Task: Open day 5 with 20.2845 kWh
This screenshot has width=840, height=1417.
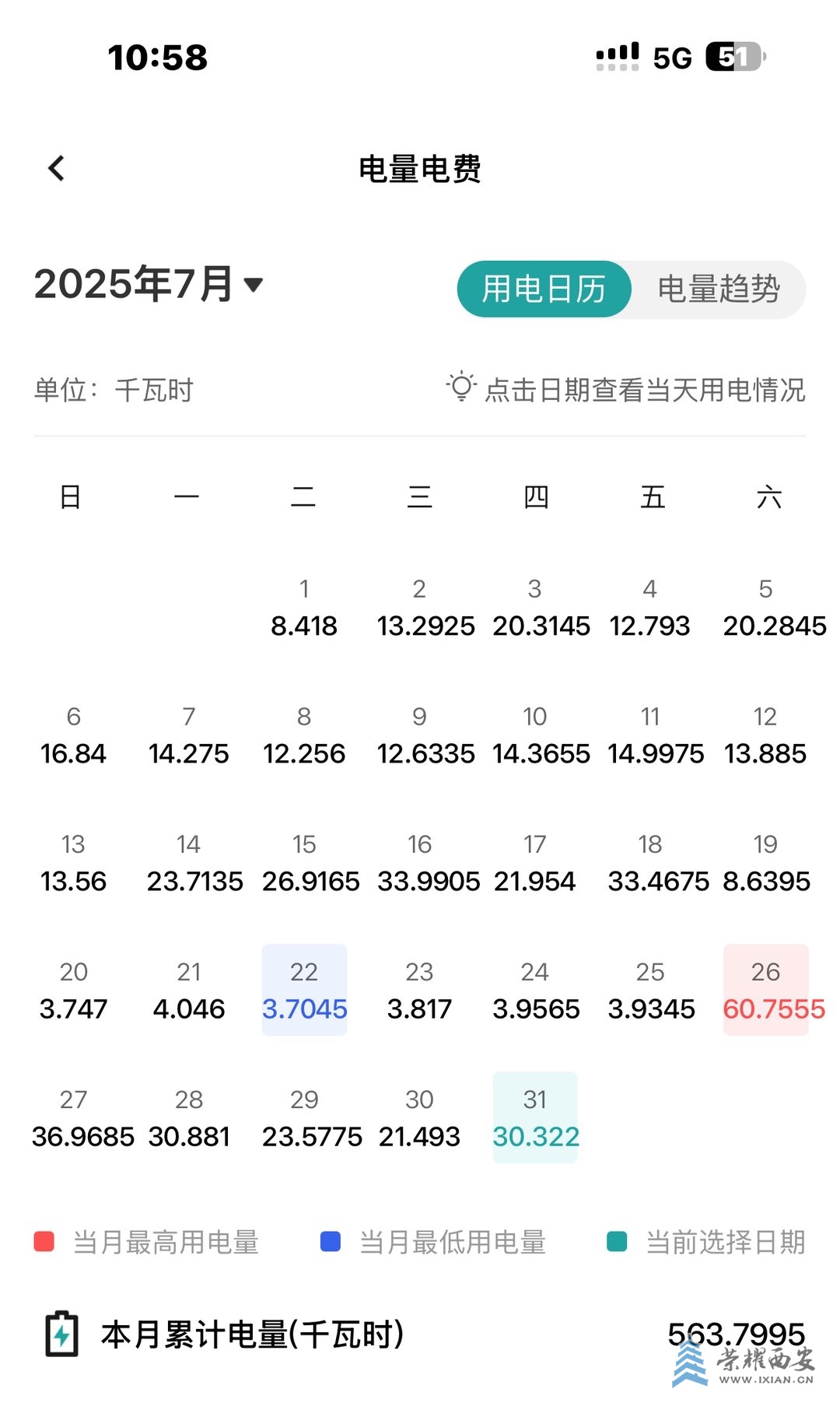Action: click(x=766, y=609)
